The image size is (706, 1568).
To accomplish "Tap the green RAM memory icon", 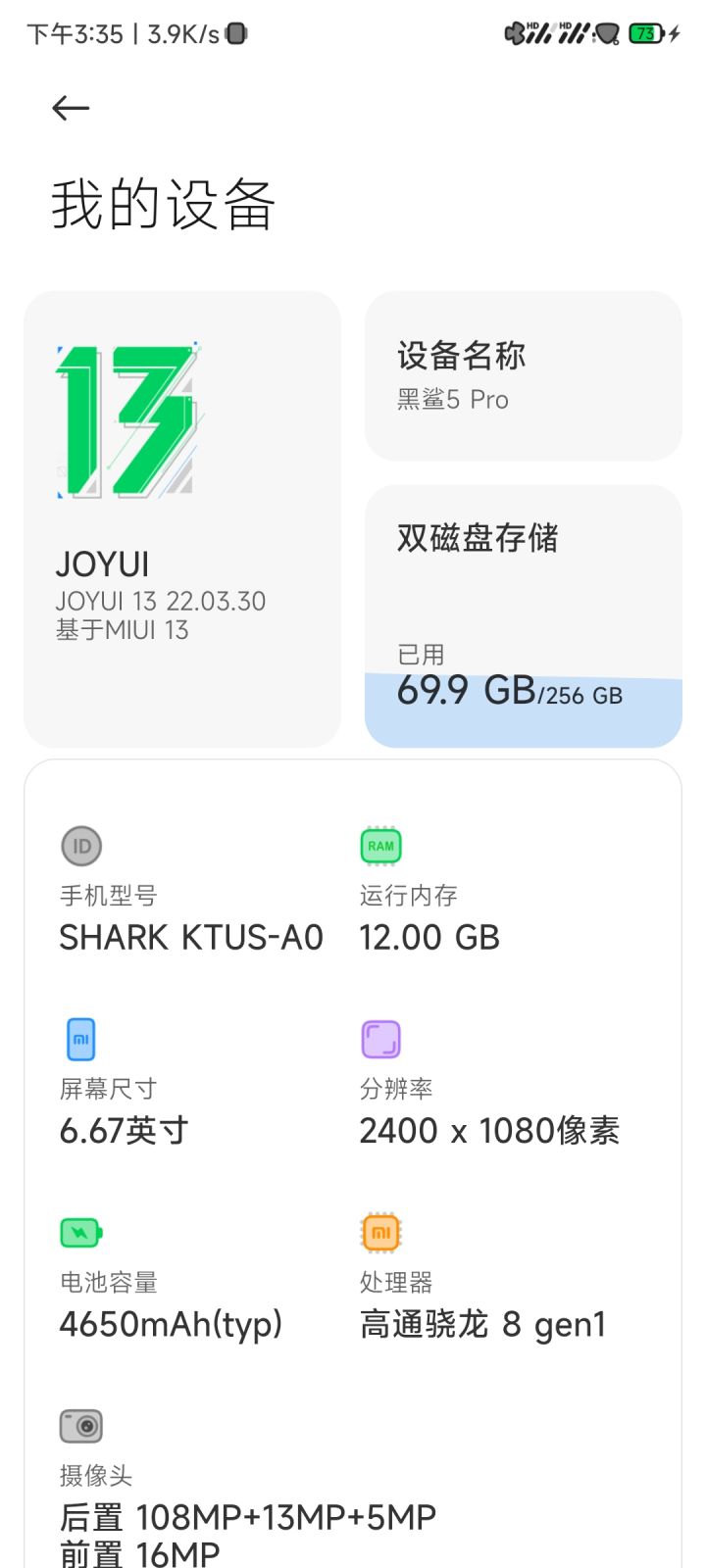I will click(379, 845).
